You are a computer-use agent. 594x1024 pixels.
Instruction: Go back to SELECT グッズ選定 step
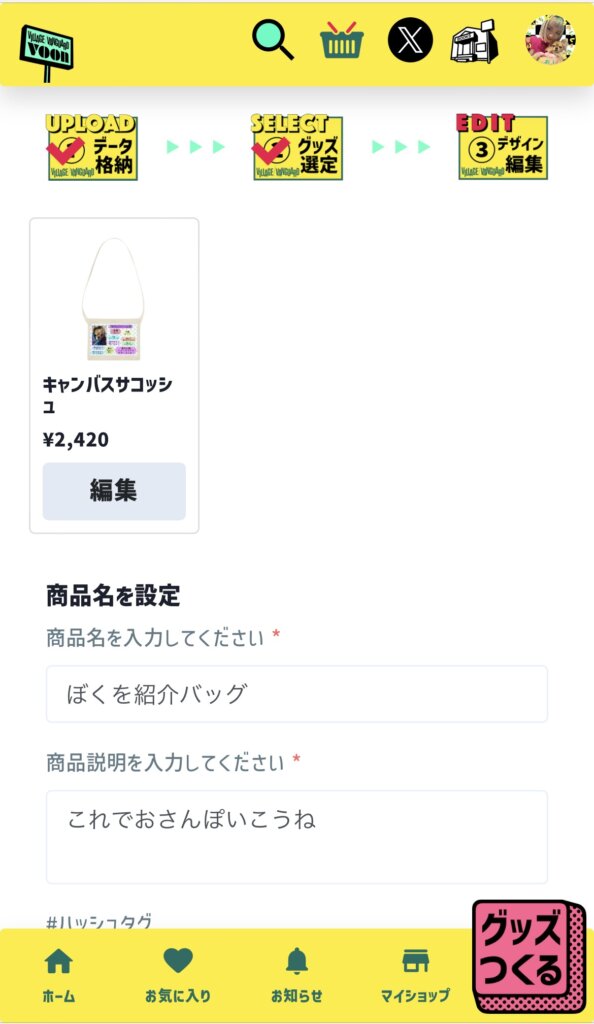tap(297, 147)
